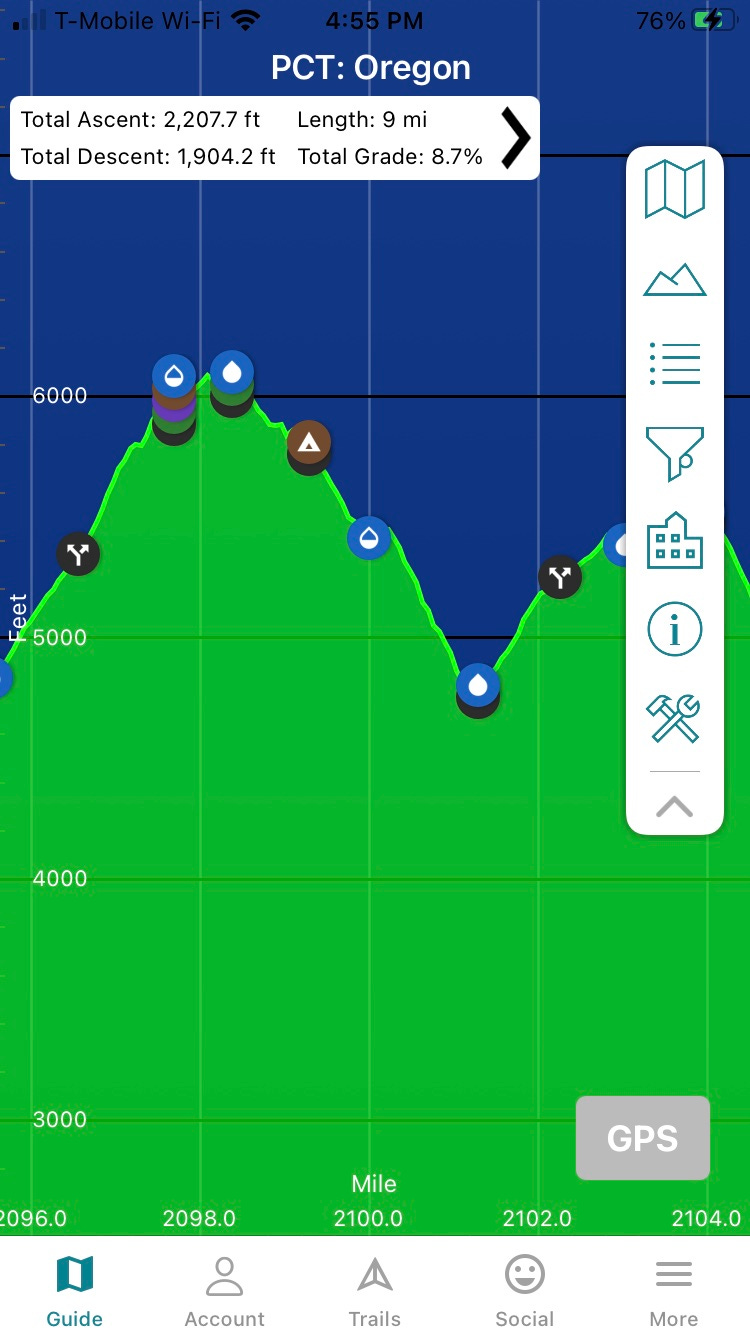
Task: Select the Guide tab
Action: click(x=75, y=1291)
